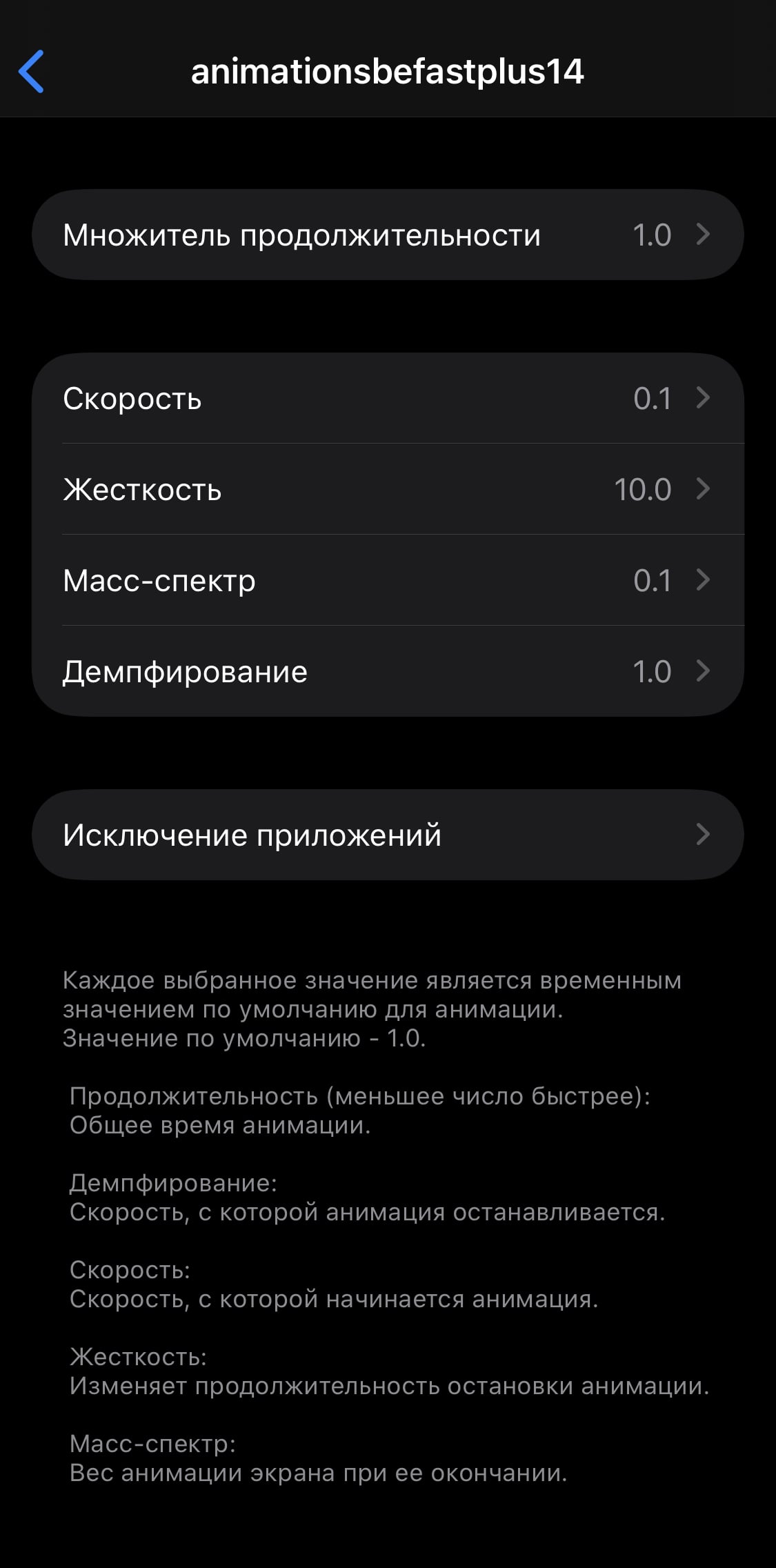Open the Масс-спектр setting
The height and width of the screenshot is (1568, 776).
pos(388,580)
